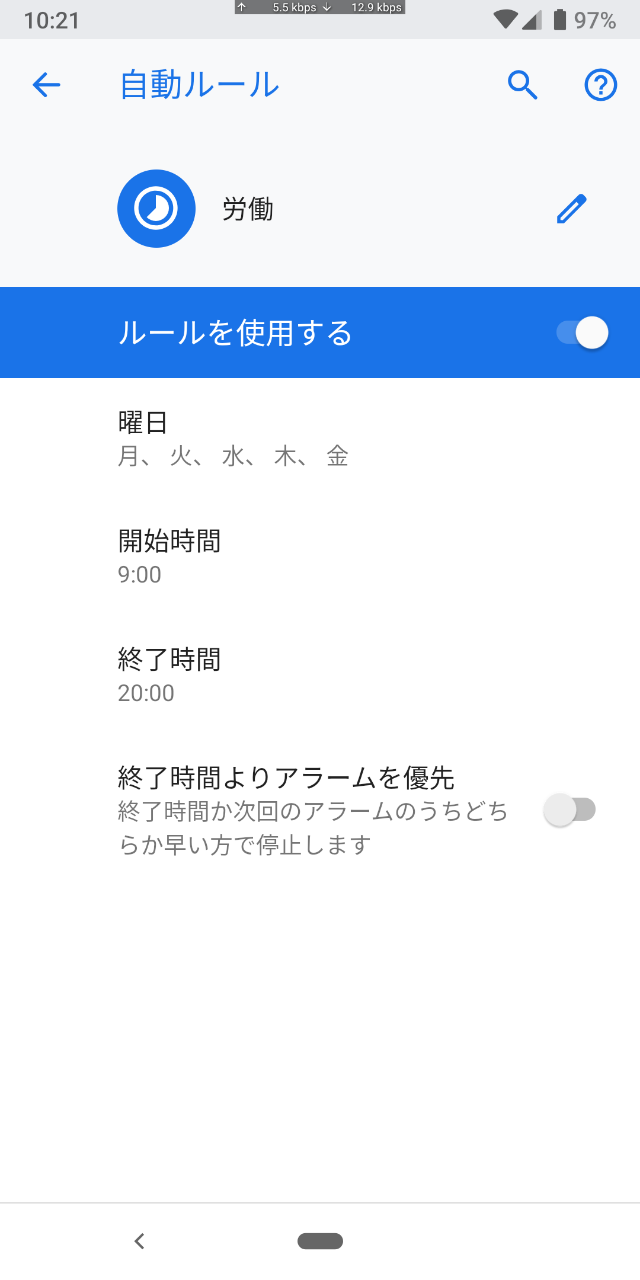The width and height of the screenshot is (640, 1280).
Task: Tap the home pill in navigation bar
Action: pyautogui.click(x=320, y=1241)
